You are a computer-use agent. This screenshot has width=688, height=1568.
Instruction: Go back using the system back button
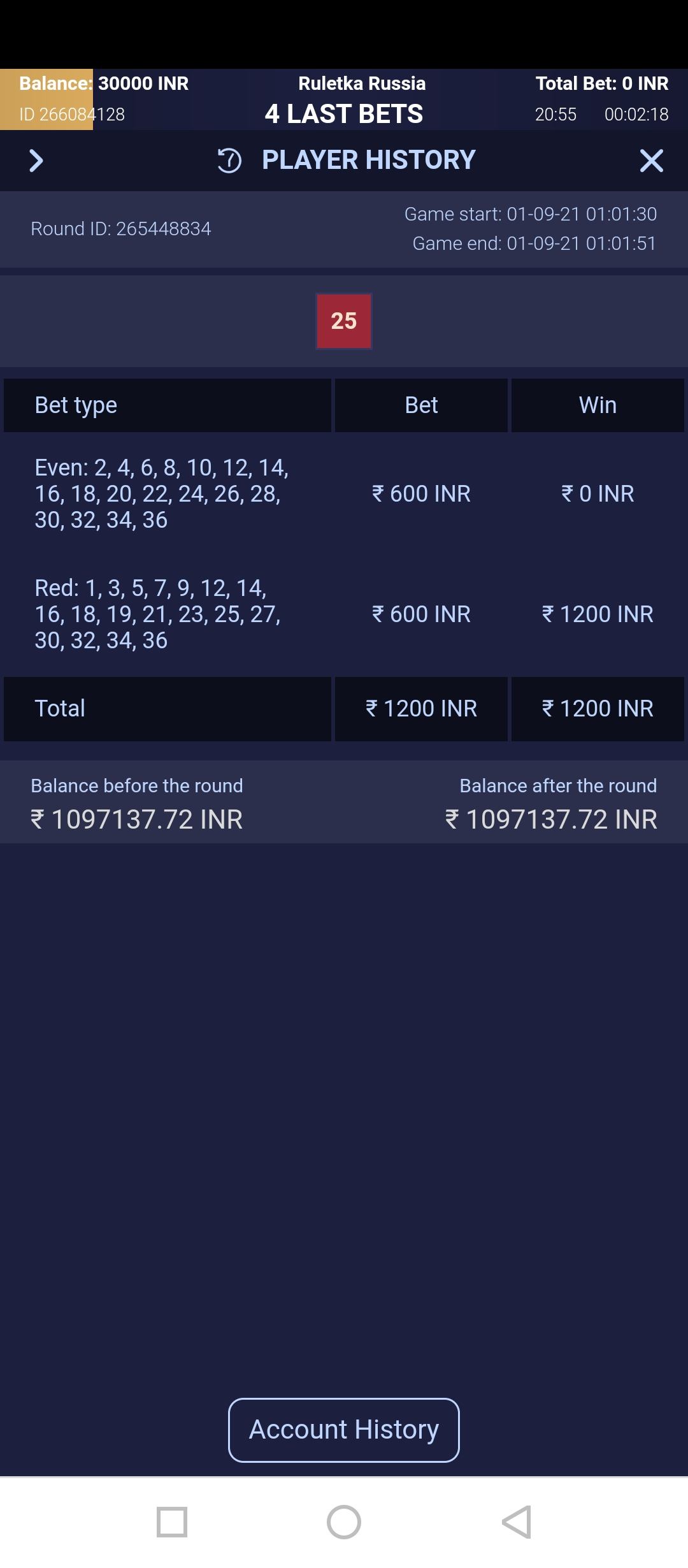coord(517,1522)
